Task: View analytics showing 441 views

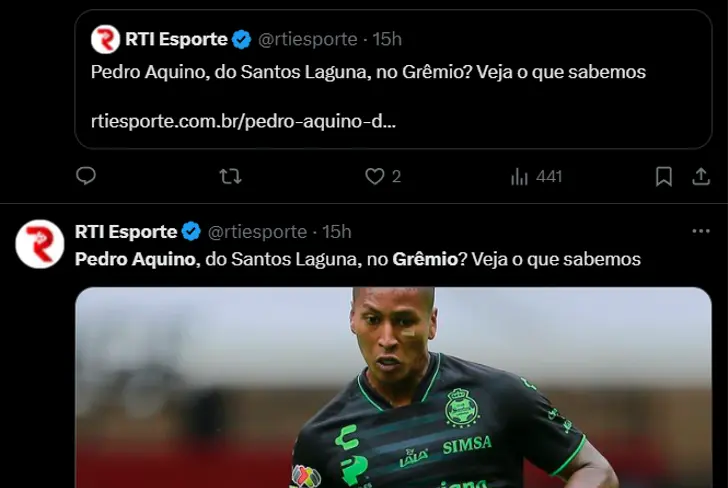Action: click(536, 177)
